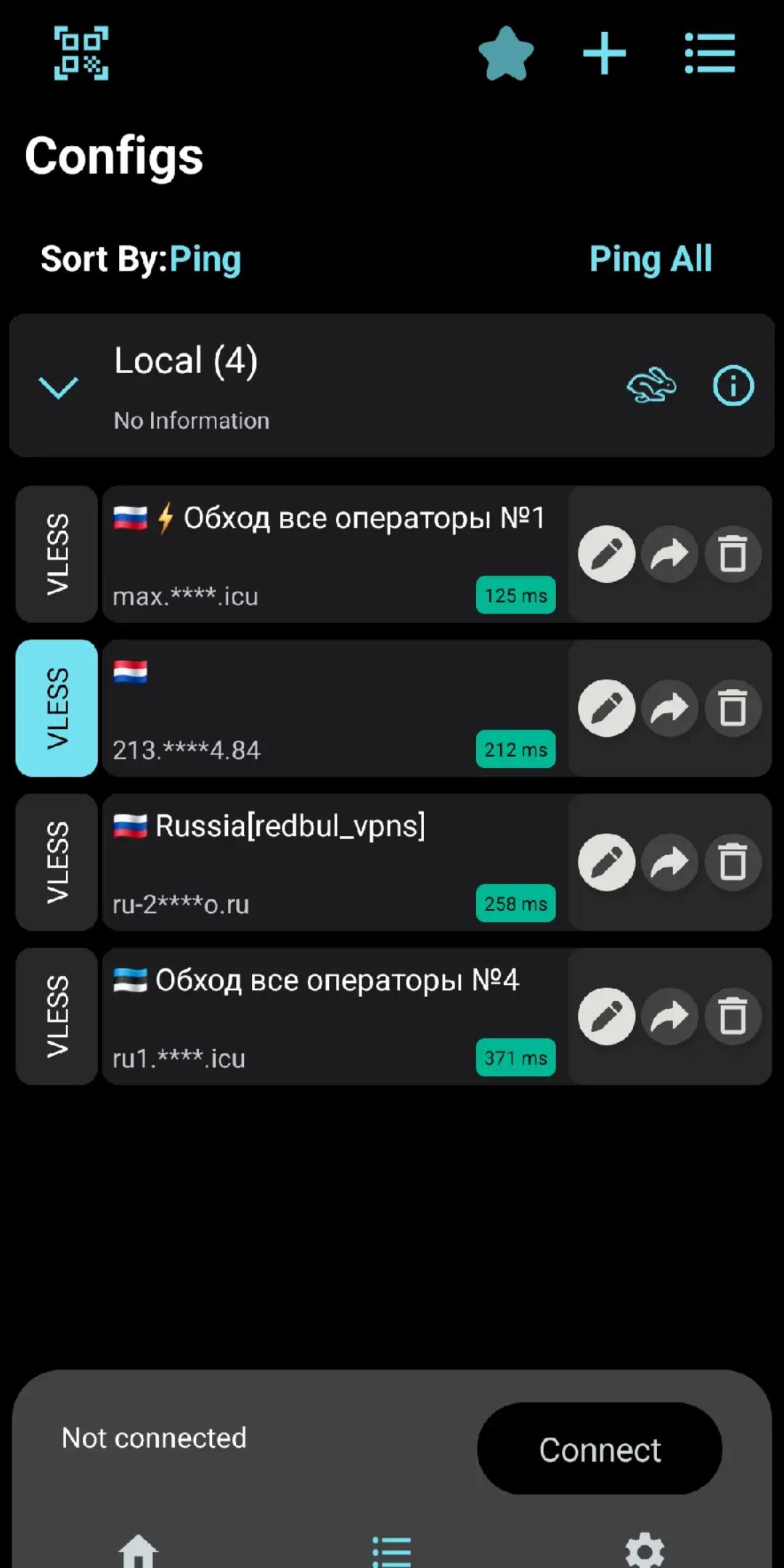Viewport: 784px width, 1568px height.
Task: Open the QR code scanner
Action: point(81,53)
